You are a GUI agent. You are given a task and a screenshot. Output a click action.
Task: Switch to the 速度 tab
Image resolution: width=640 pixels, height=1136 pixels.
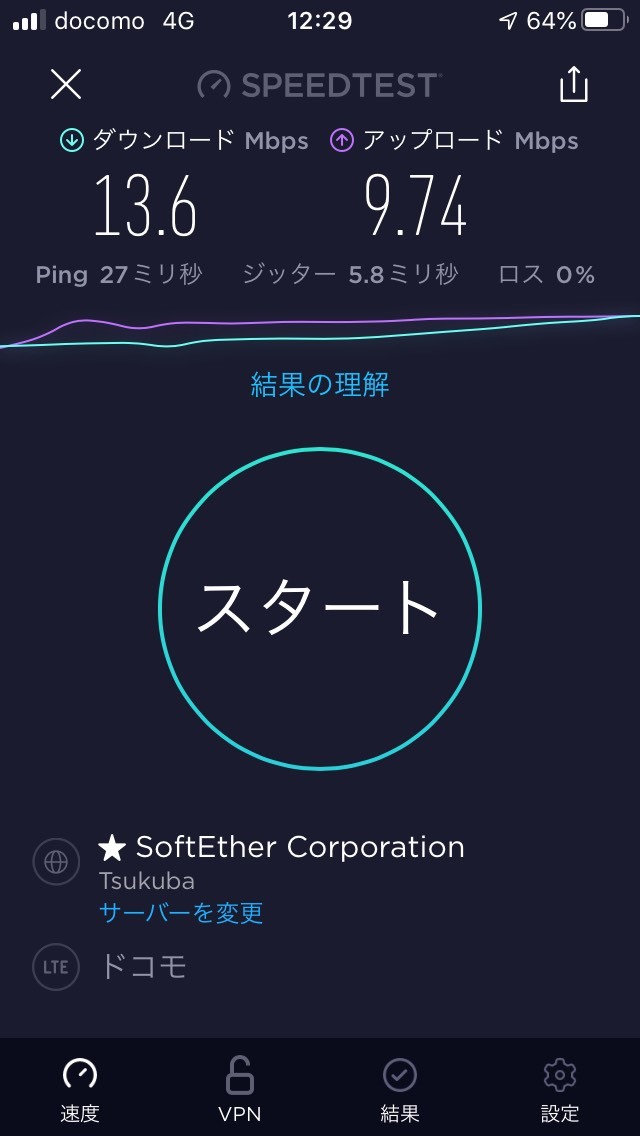(80, 1088)
